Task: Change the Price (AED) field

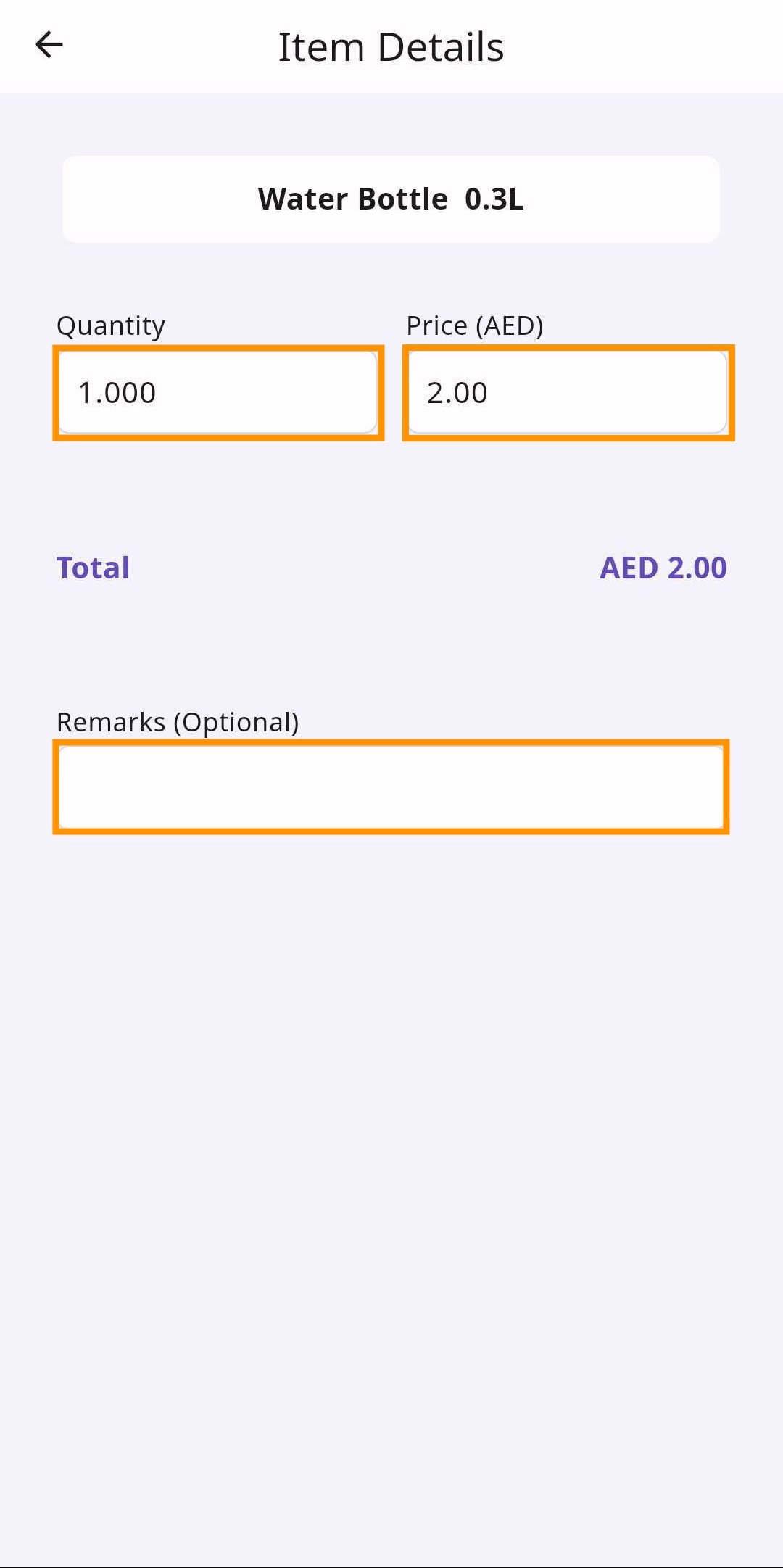Action: pyautogui.click(x=568, y=393)
